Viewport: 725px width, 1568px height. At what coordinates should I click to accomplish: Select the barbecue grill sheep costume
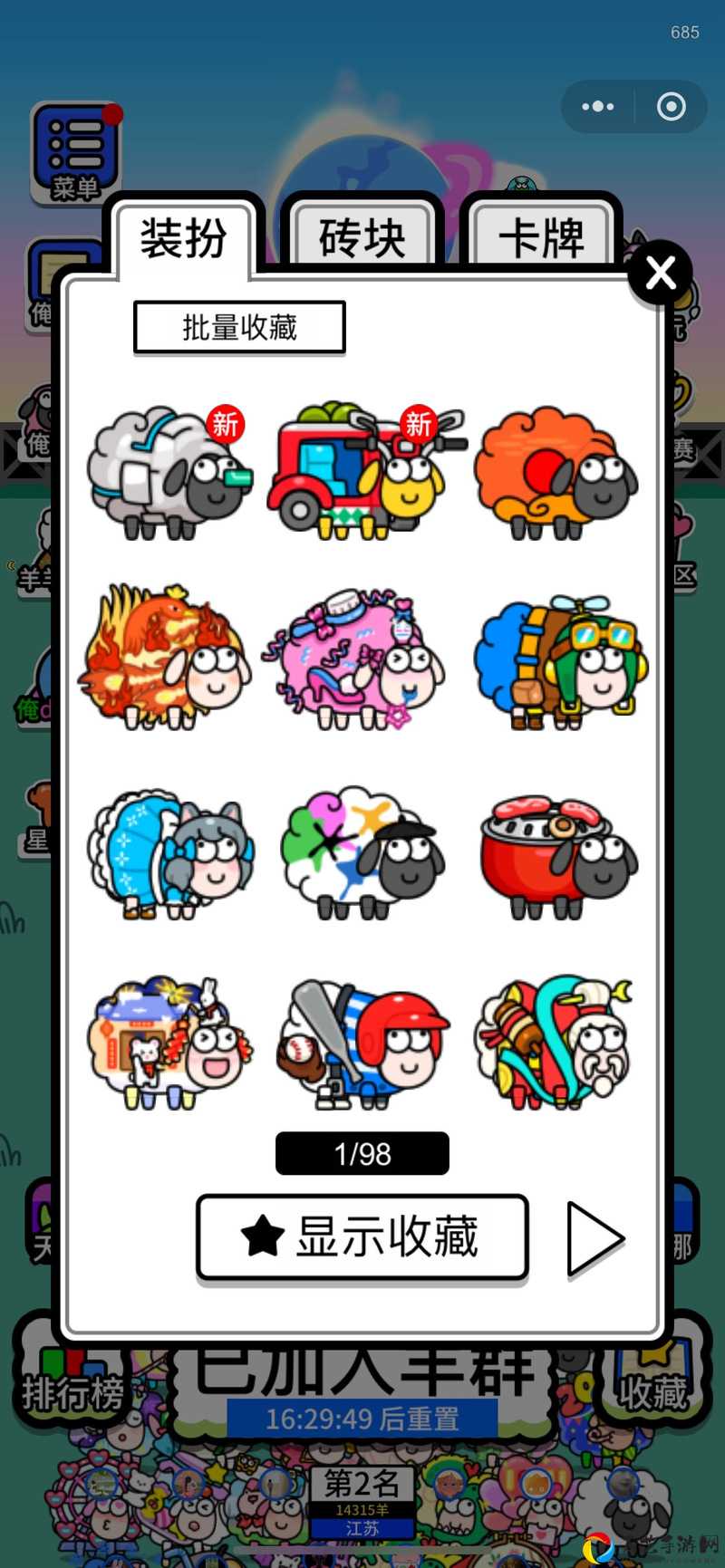[x=556, y=856]
